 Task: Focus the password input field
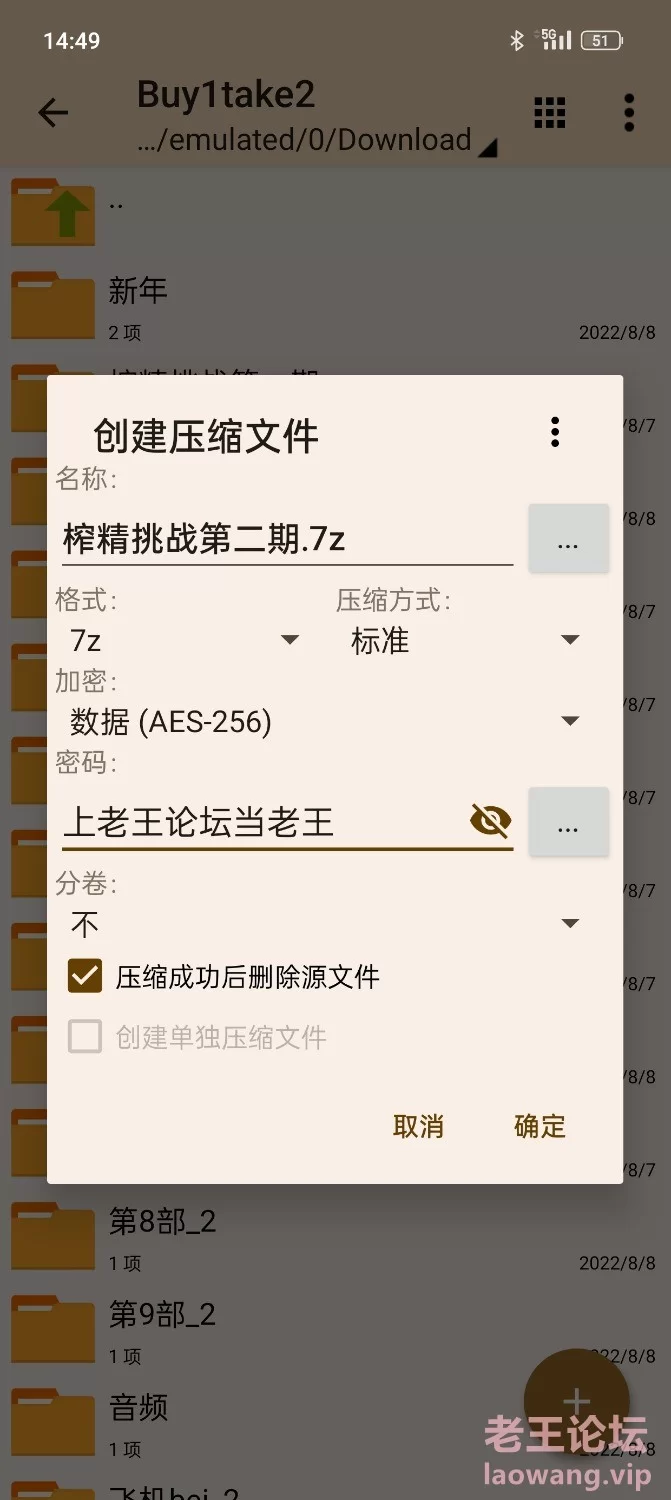coord(260,823)
